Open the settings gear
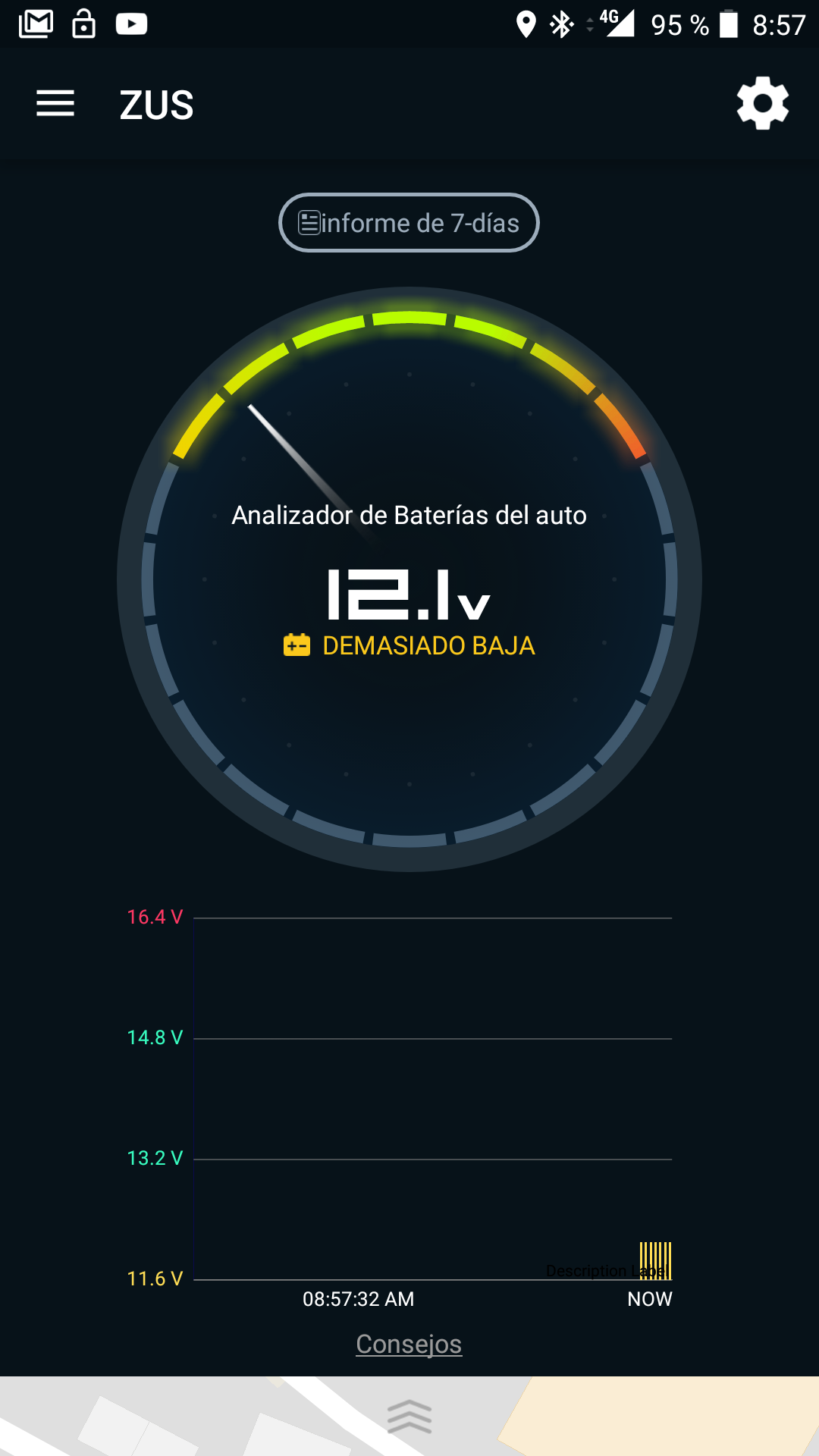The width and height of the screenshot is (819, 1456). [x=762, y=103]
